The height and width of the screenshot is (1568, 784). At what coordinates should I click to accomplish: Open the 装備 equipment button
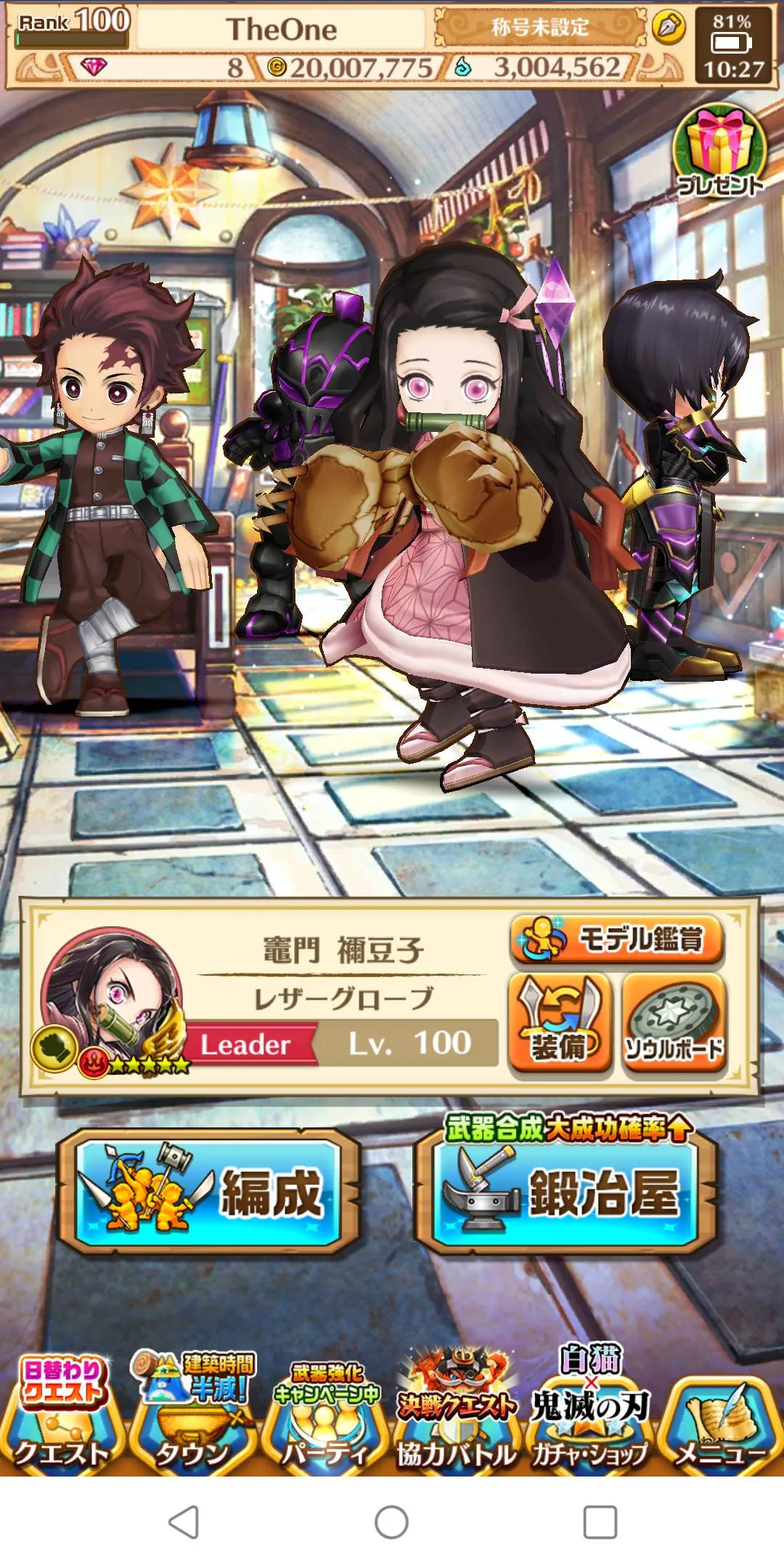(560, 1024)
